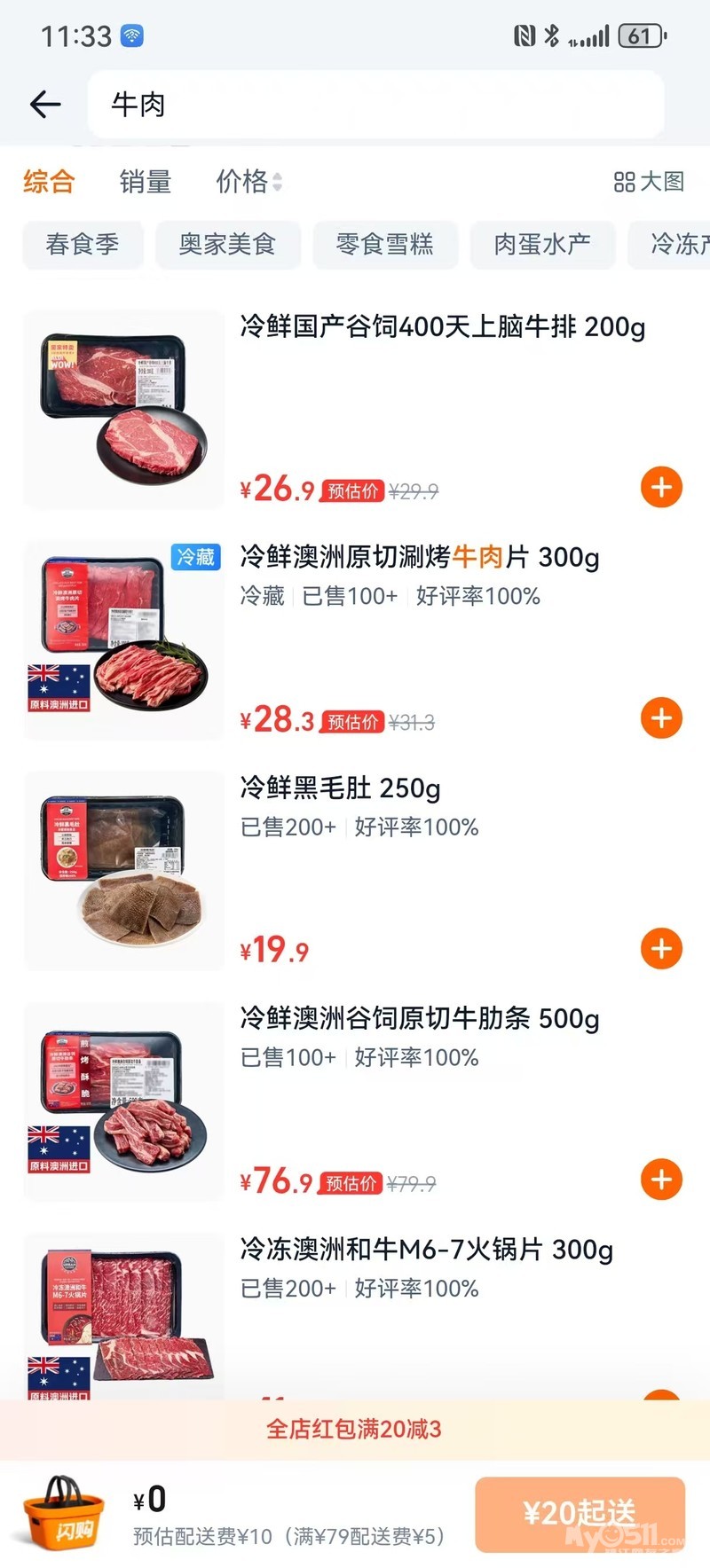Open 冷冻澳洲和牛M6-7火锅片 300g item
This screenshot has width=710, height=1568.
426,1250
